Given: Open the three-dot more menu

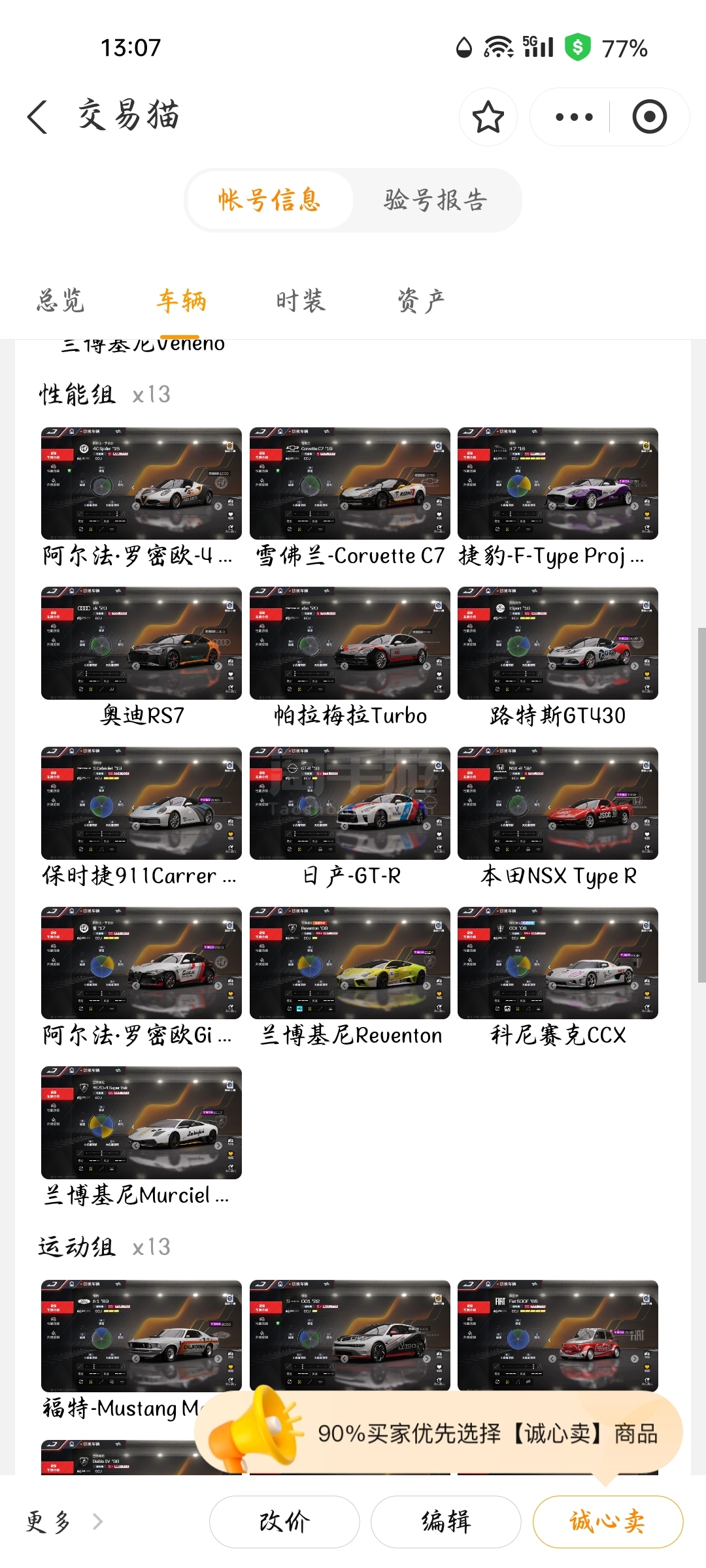Looking at the screenshot, I should pyautogui.click(x=573, y=118).
